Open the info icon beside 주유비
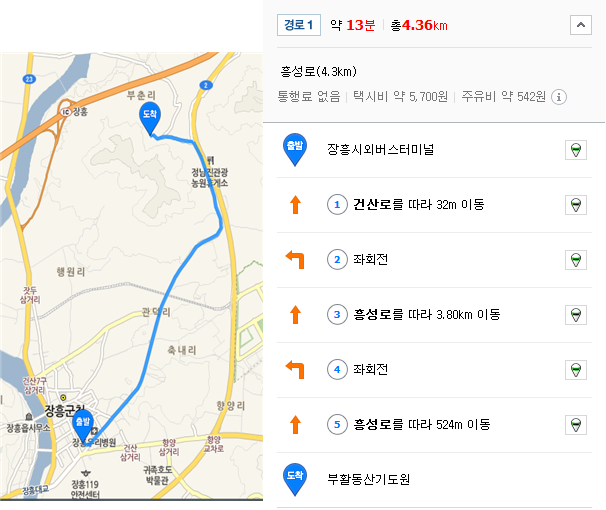 pyautogui.click(x=559, y=97)
